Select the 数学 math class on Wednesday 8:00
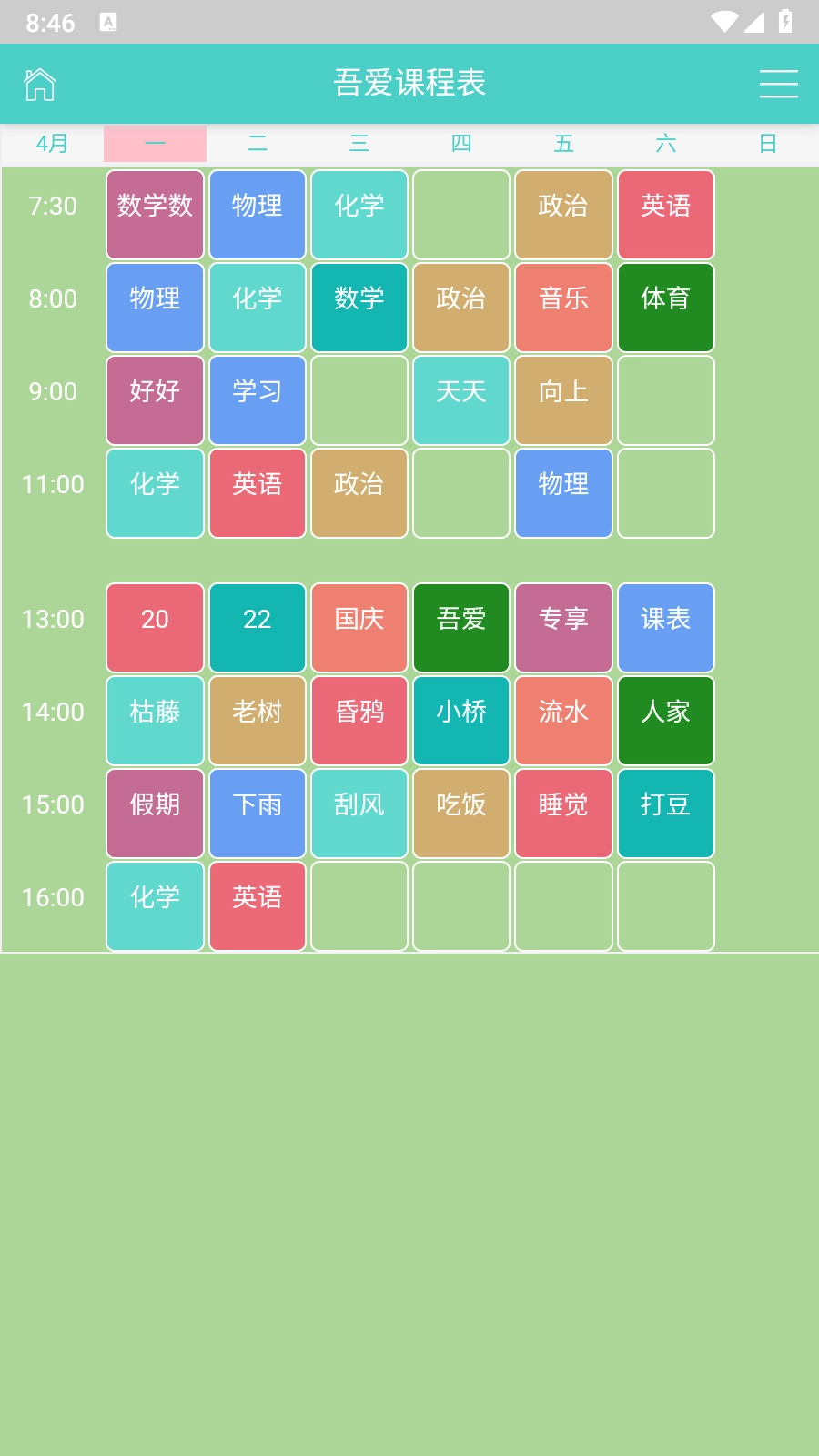 359,308
